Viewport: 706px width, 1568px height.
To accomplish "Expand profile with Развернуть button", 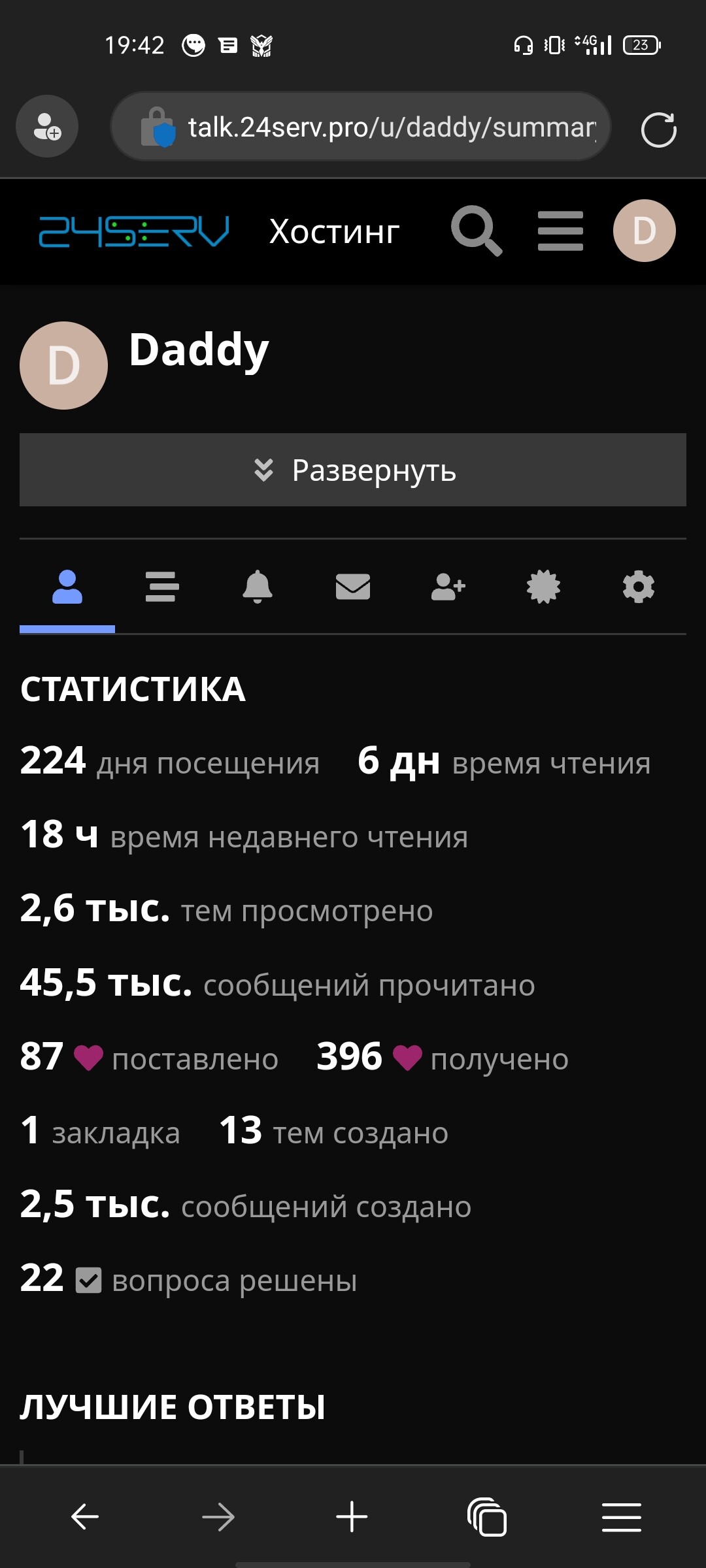I will 353,470.
